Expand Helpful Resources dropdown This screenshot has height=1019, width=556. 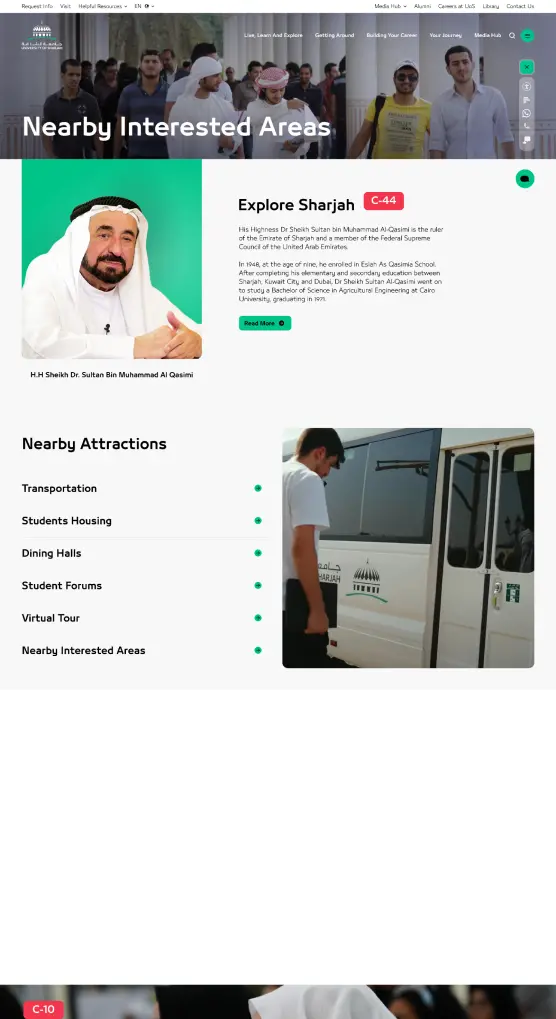tap(103, 6)
